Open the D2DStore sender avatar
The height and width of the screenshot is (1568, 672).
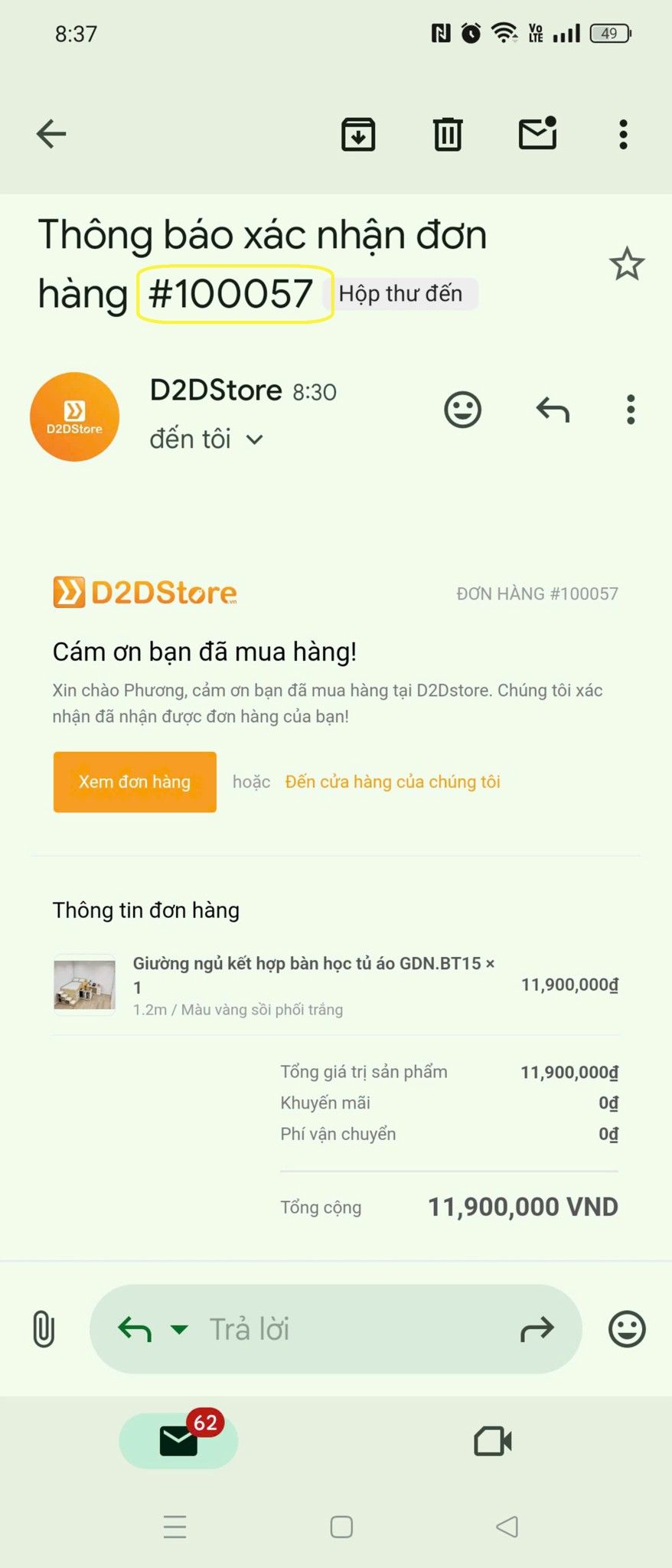(x=74, y=417)
